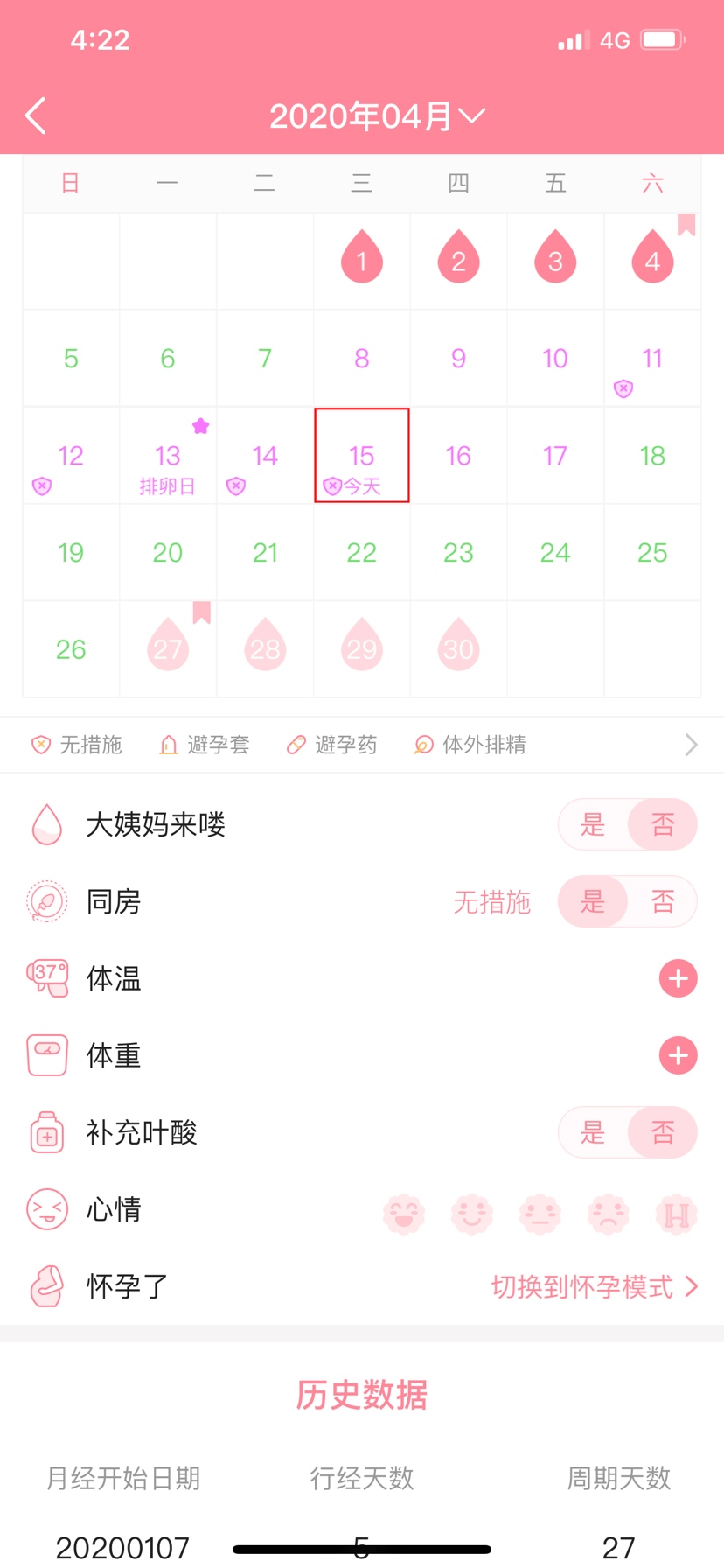Set 同房 to 否
The height and width of the screenshot is (1568, 724).
click(663, 901)
